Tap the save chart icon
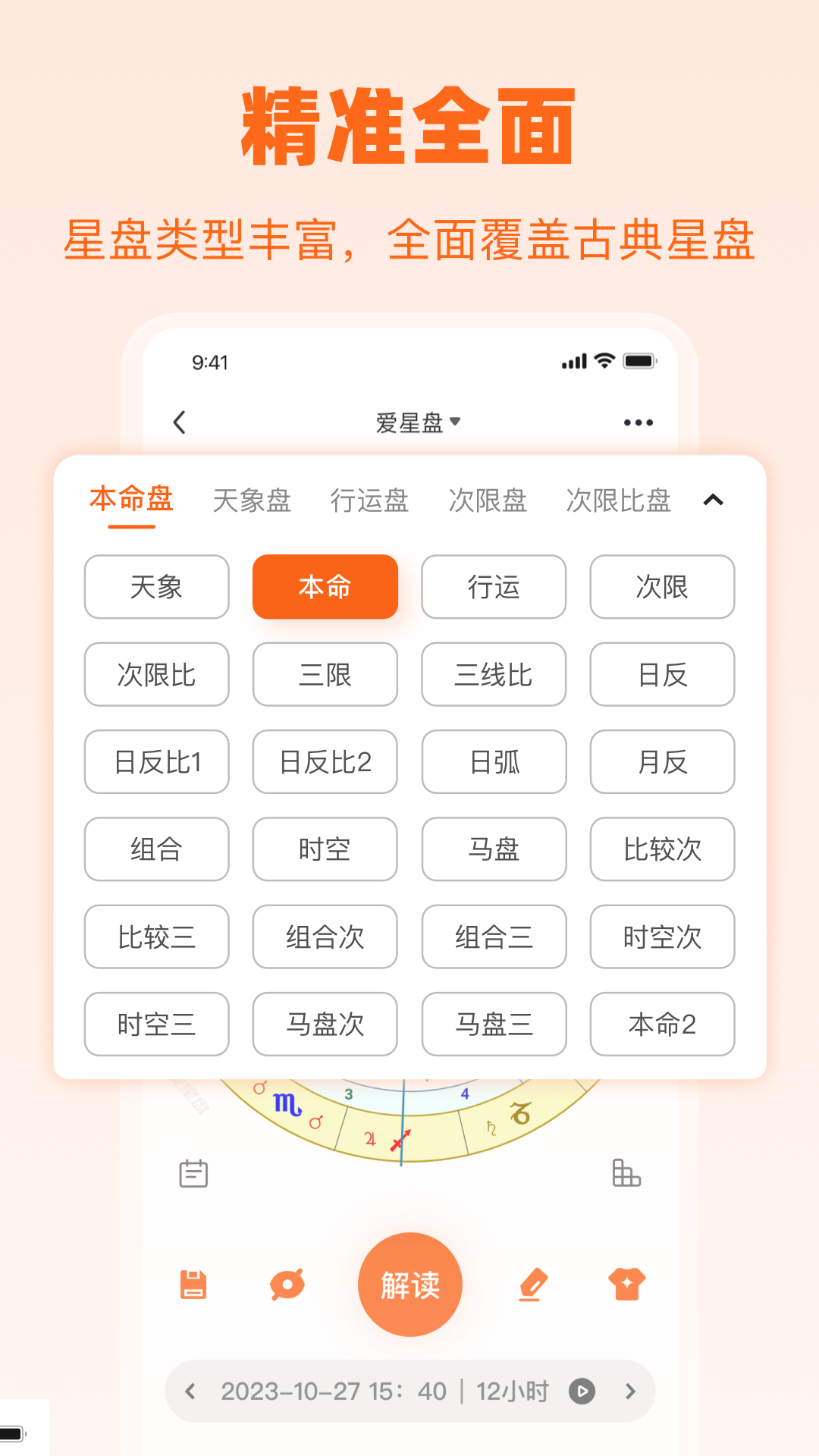 pos(192,1282)
